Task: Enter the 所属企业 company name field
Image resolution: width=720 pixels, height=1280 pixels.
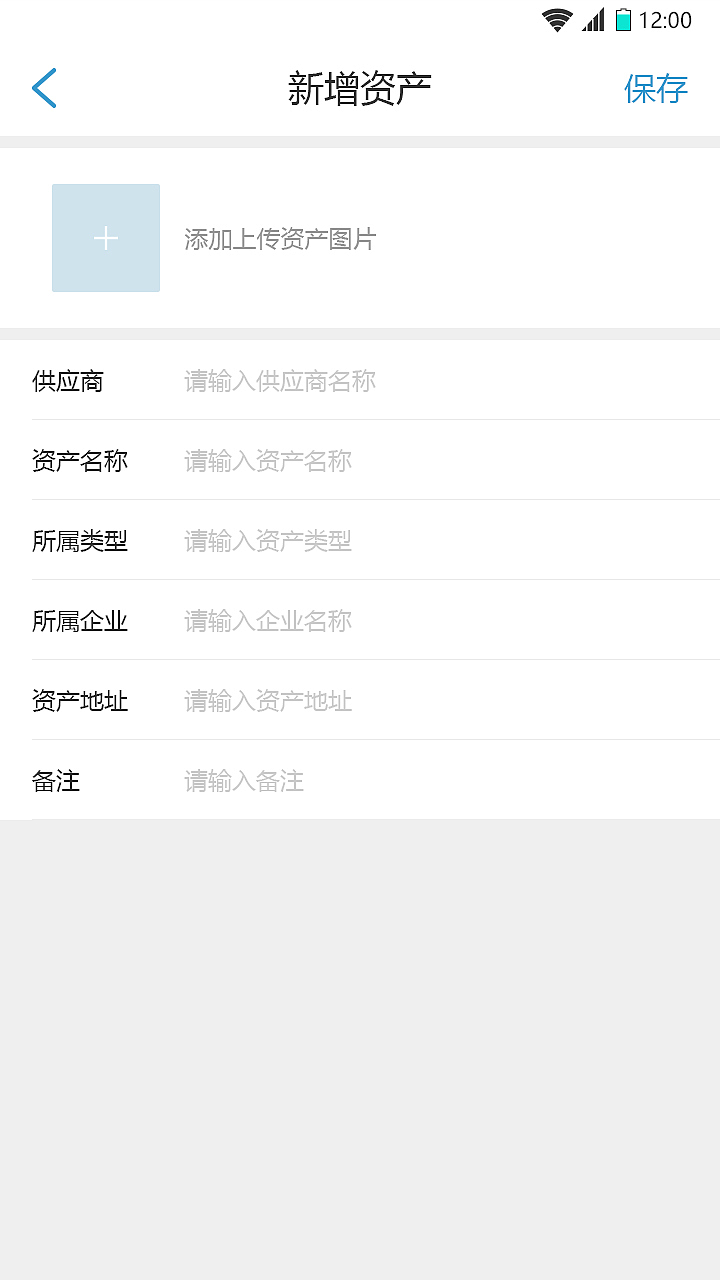Action: point(440,621)
